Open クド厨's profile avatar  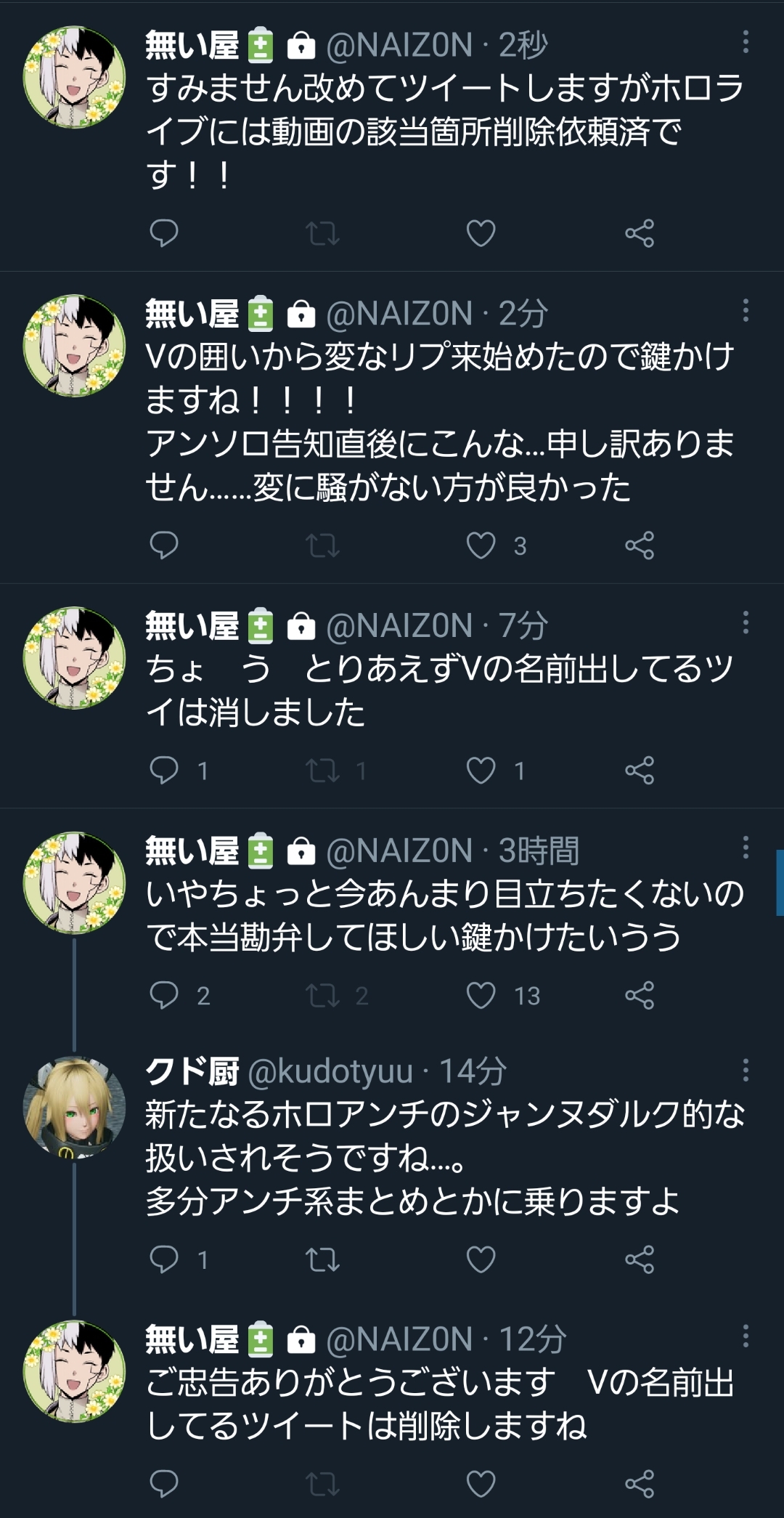pos(74,1107)
